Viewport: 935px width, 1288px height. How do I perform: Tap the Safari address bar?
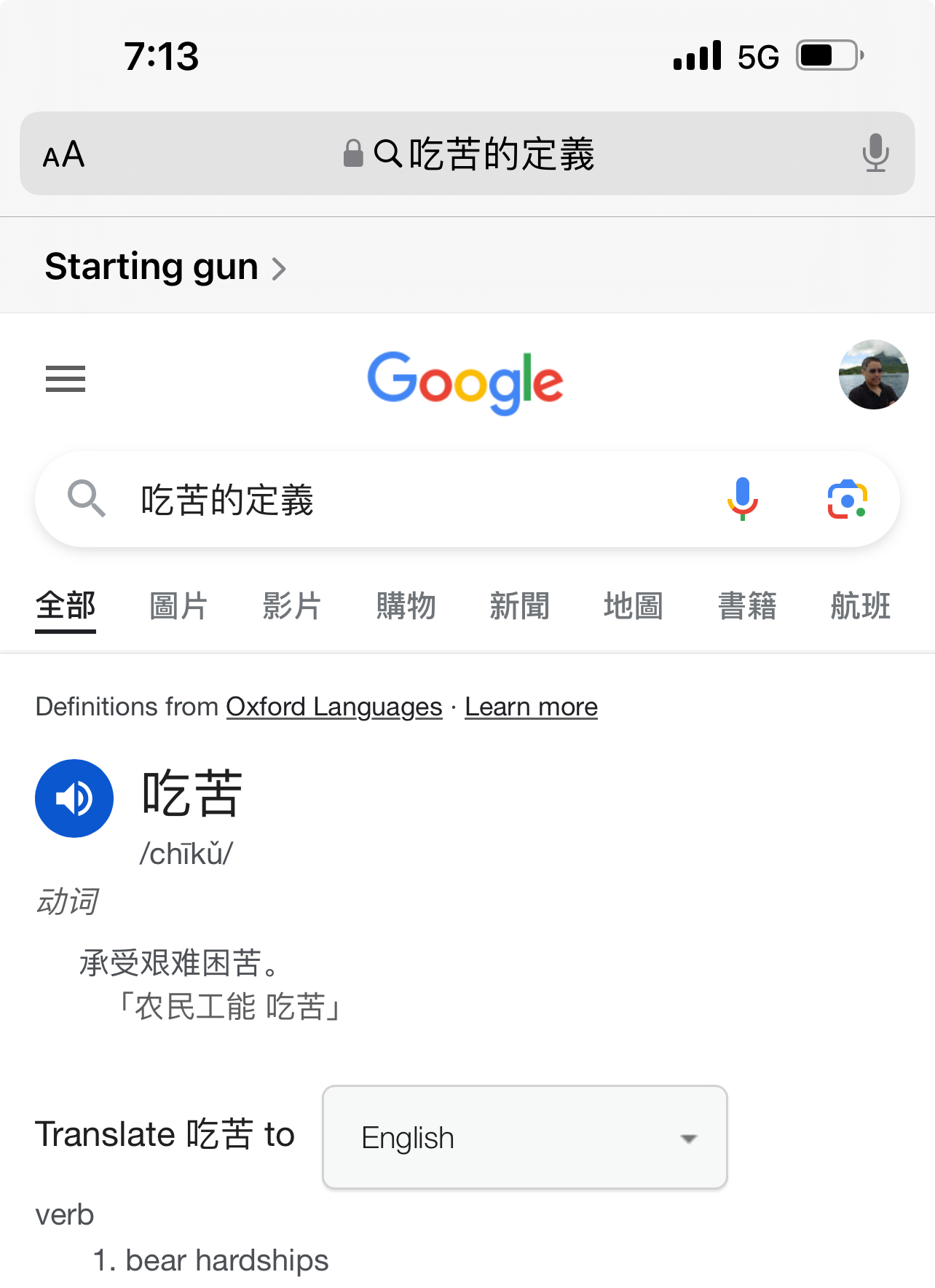(x=467, y=154)
